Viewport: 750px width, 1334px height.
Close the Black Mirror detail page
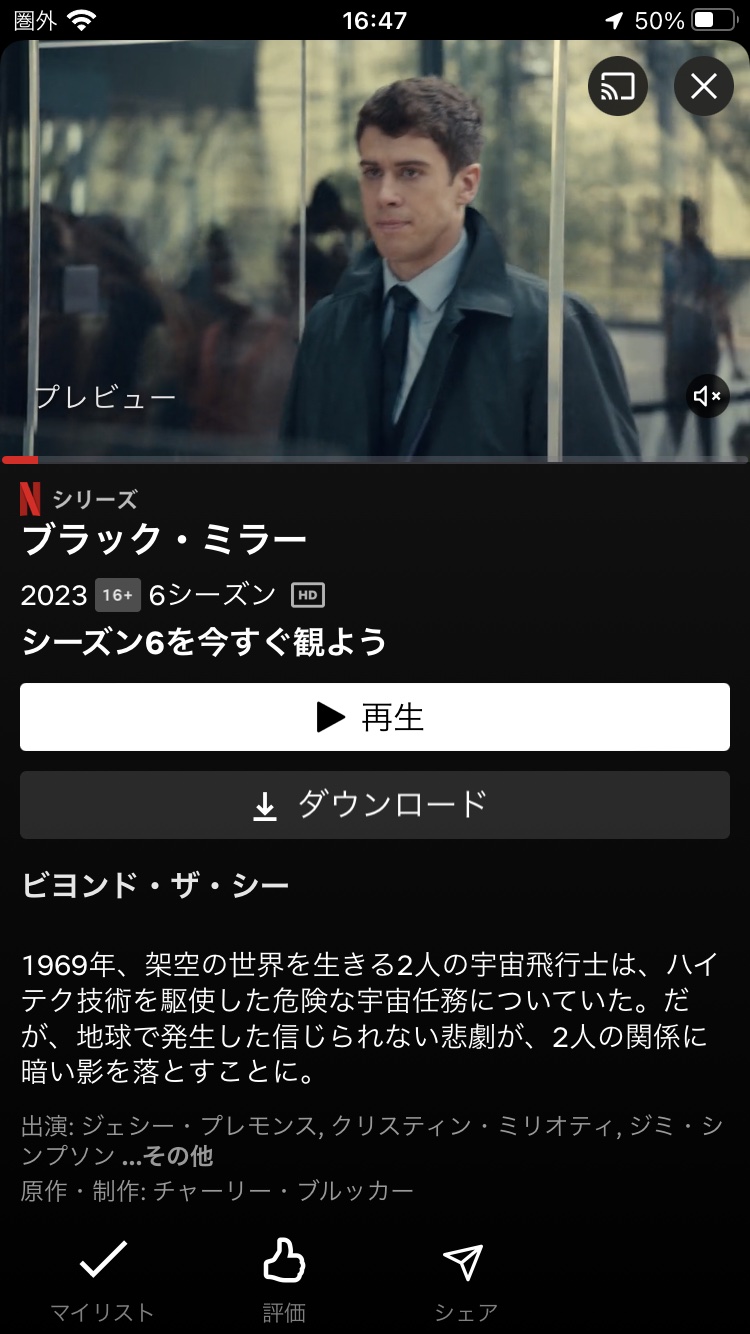[704, 88]
